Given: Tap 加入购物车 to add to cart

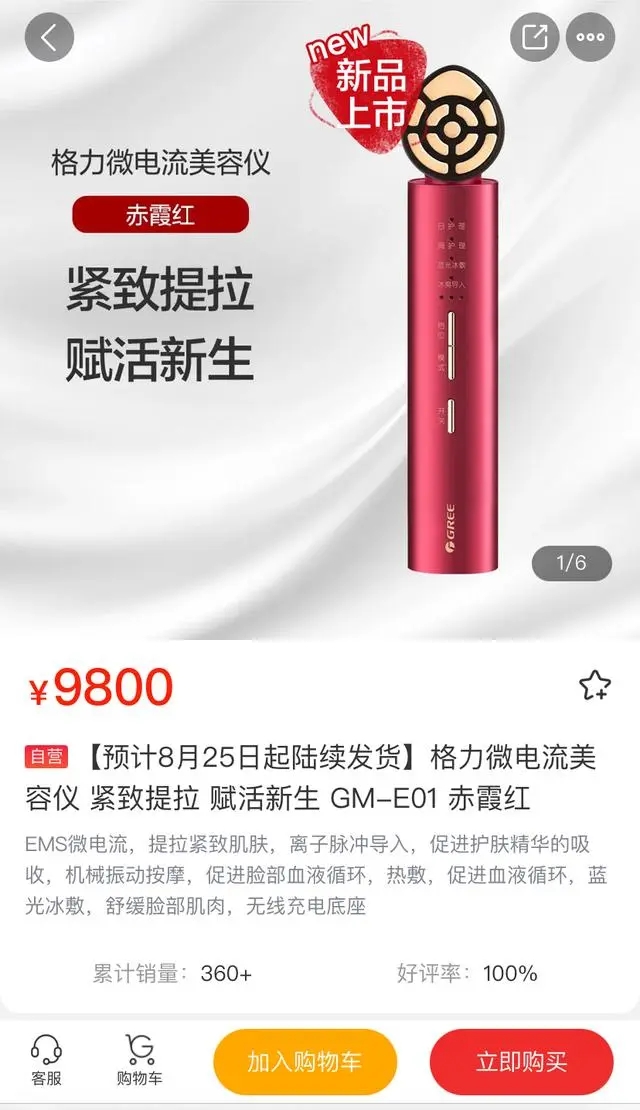Looking at the screenshot, I should [305, 1061].
